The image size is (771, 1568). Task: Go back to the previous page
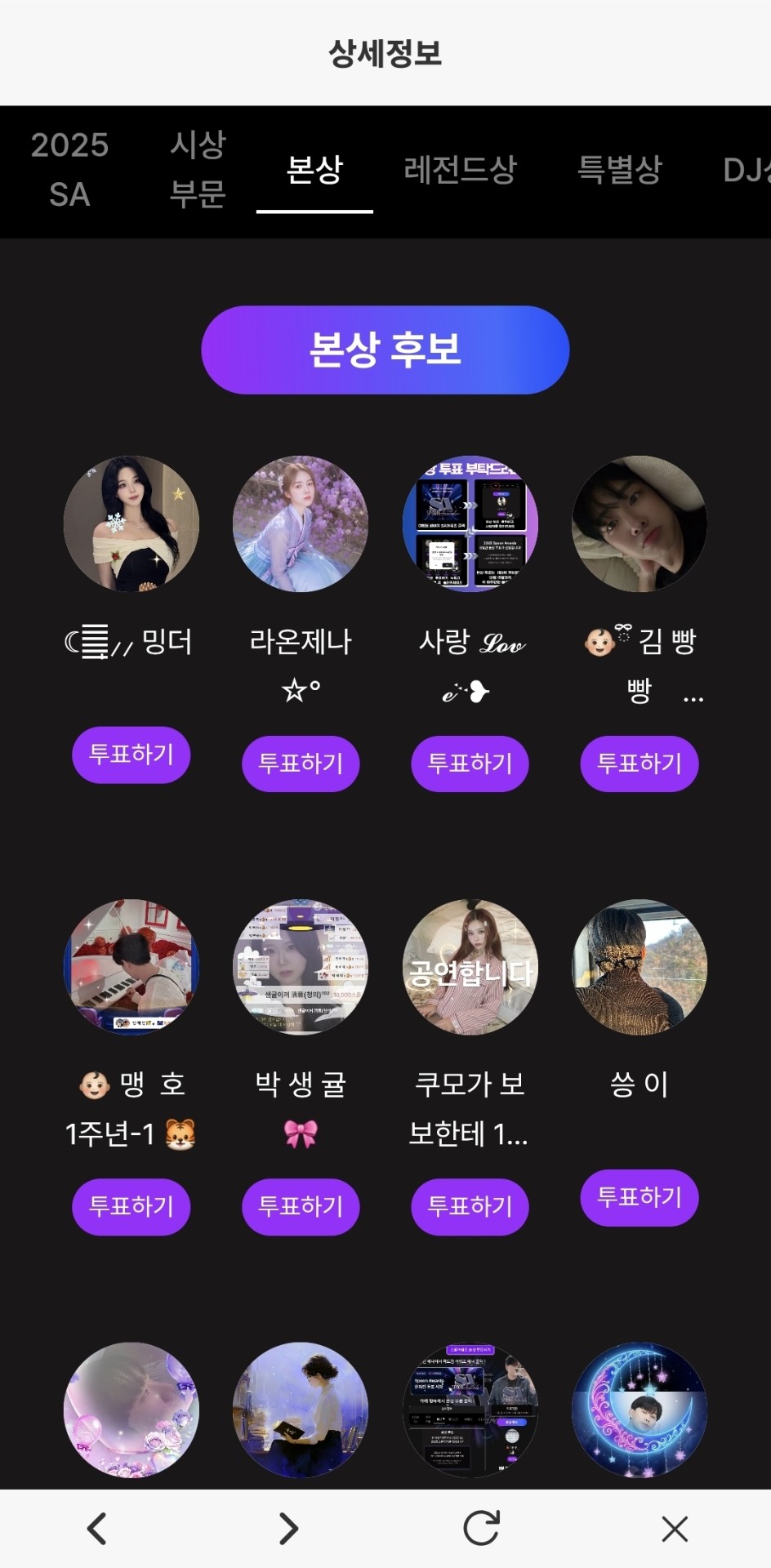pyautogui.click(x=97, y=1528)
